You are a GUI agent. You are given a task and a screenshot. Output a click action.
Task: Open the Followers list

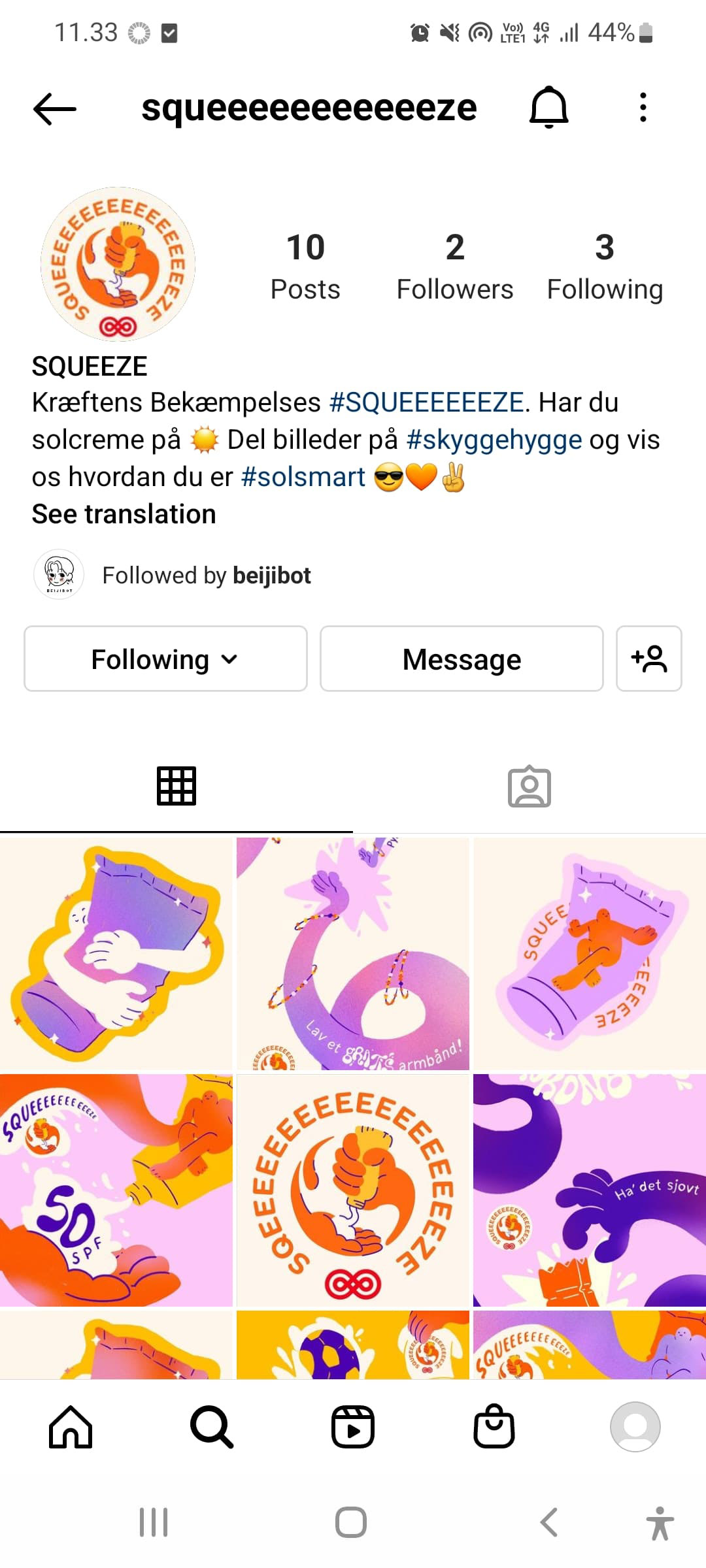[x=455, y=267]
